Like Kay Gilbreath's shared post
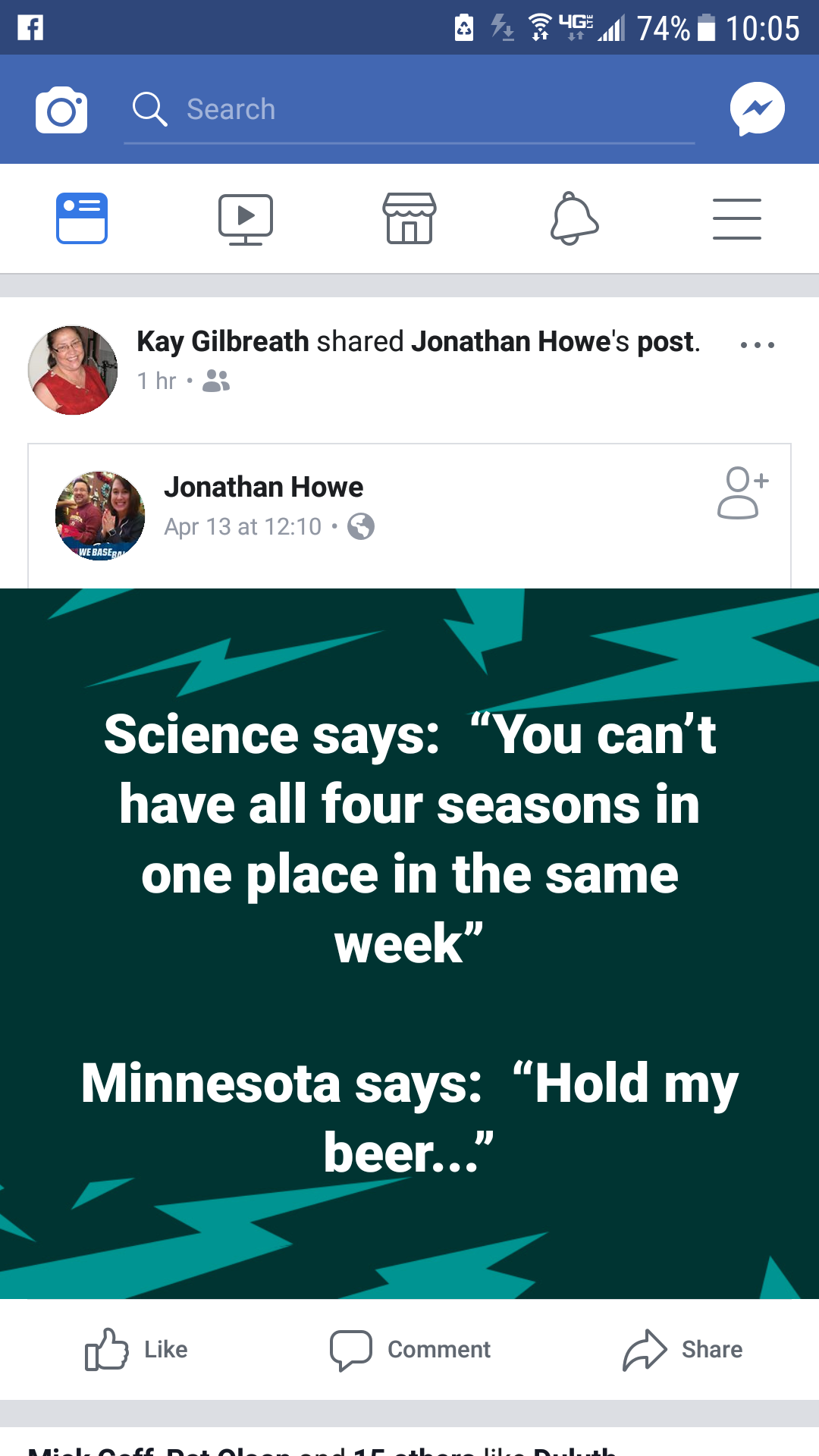The height and width of the screenshot is (1456, 819). [137, 1349]
